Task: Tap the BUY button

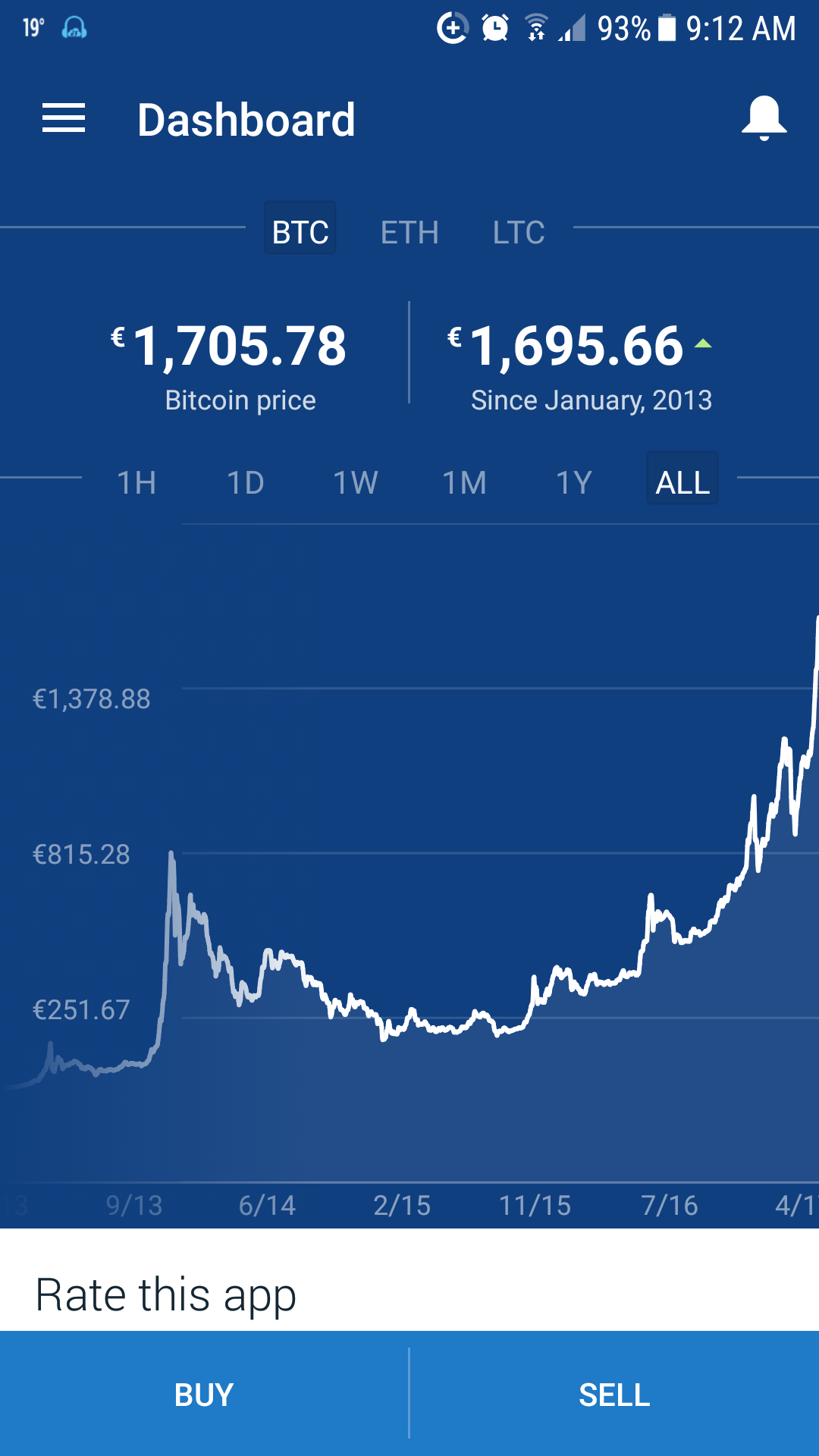Action: point(204,1394)
